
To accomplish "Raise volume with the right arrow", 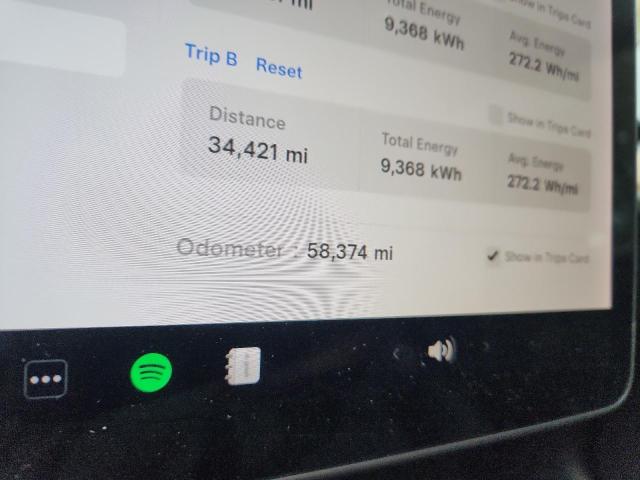I will (x=487, y=347).
